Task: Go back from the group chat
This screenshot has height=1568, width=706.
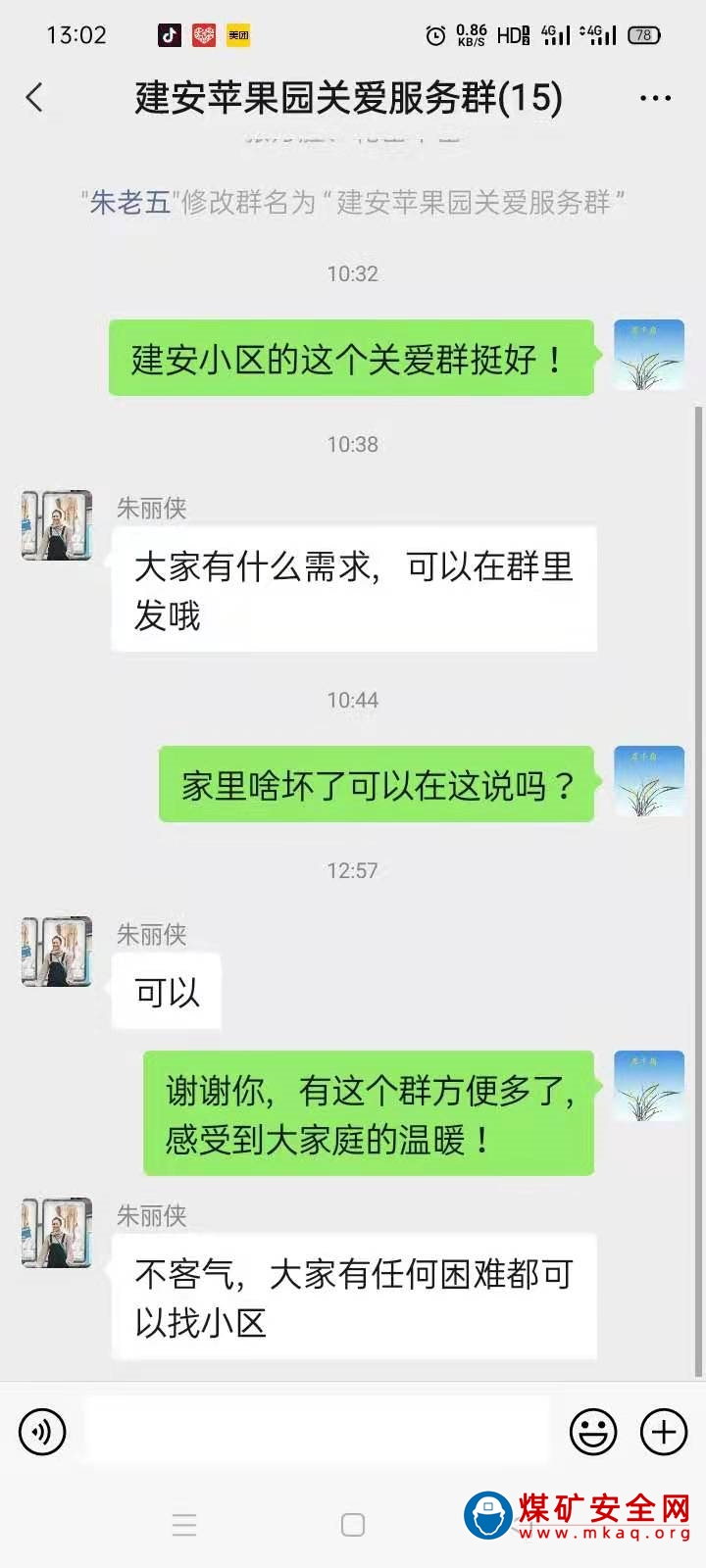Action: point(34,97)
